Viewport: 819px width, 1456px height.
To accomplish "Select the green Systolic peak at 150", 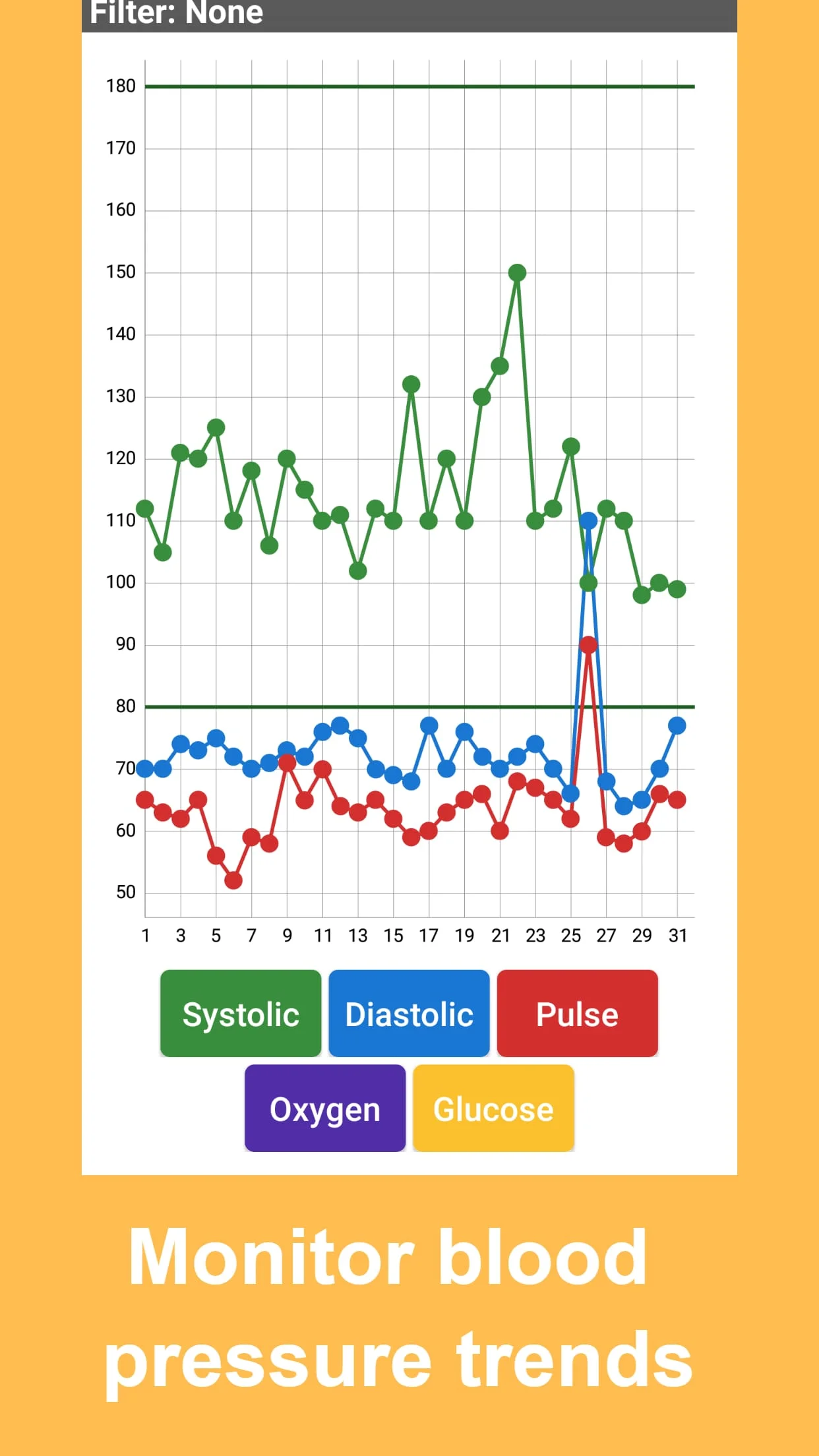I will coord(518,271).
